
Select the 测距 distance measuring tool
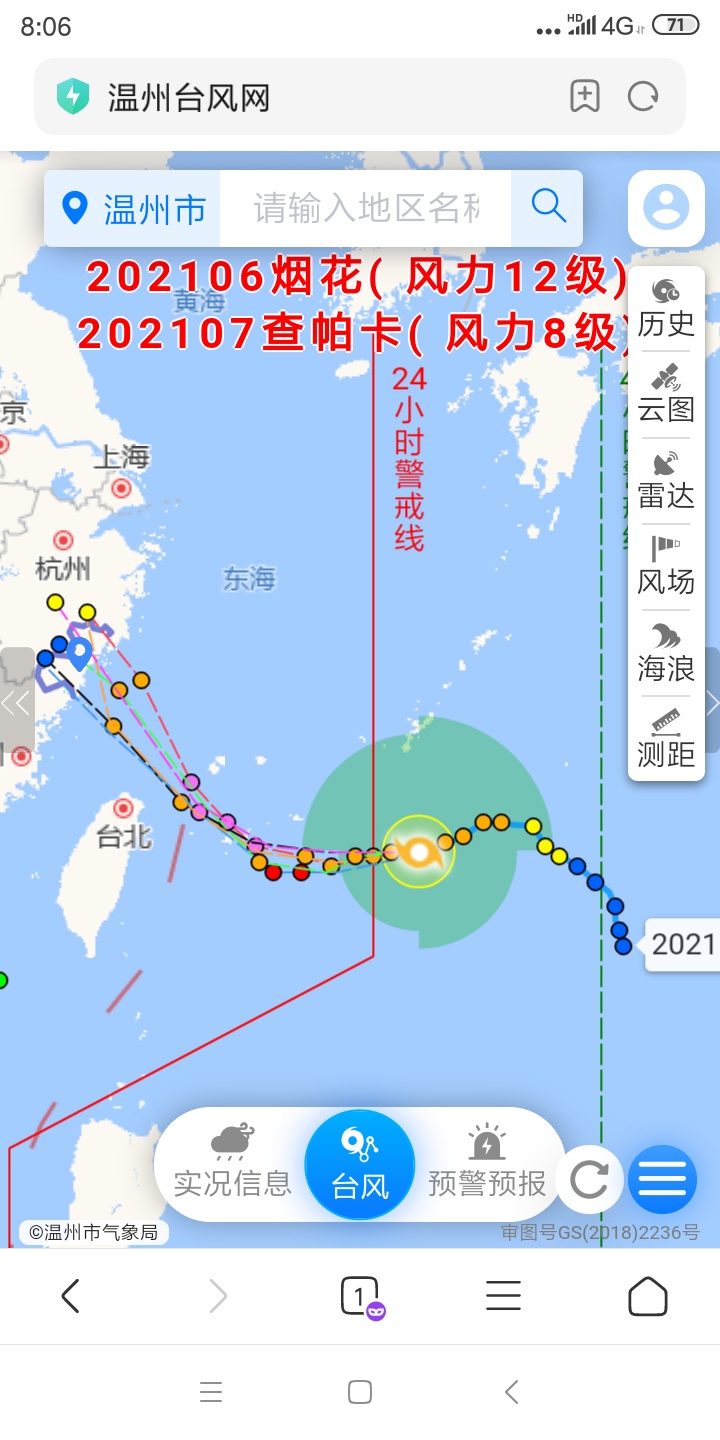(x=666, y=738)
